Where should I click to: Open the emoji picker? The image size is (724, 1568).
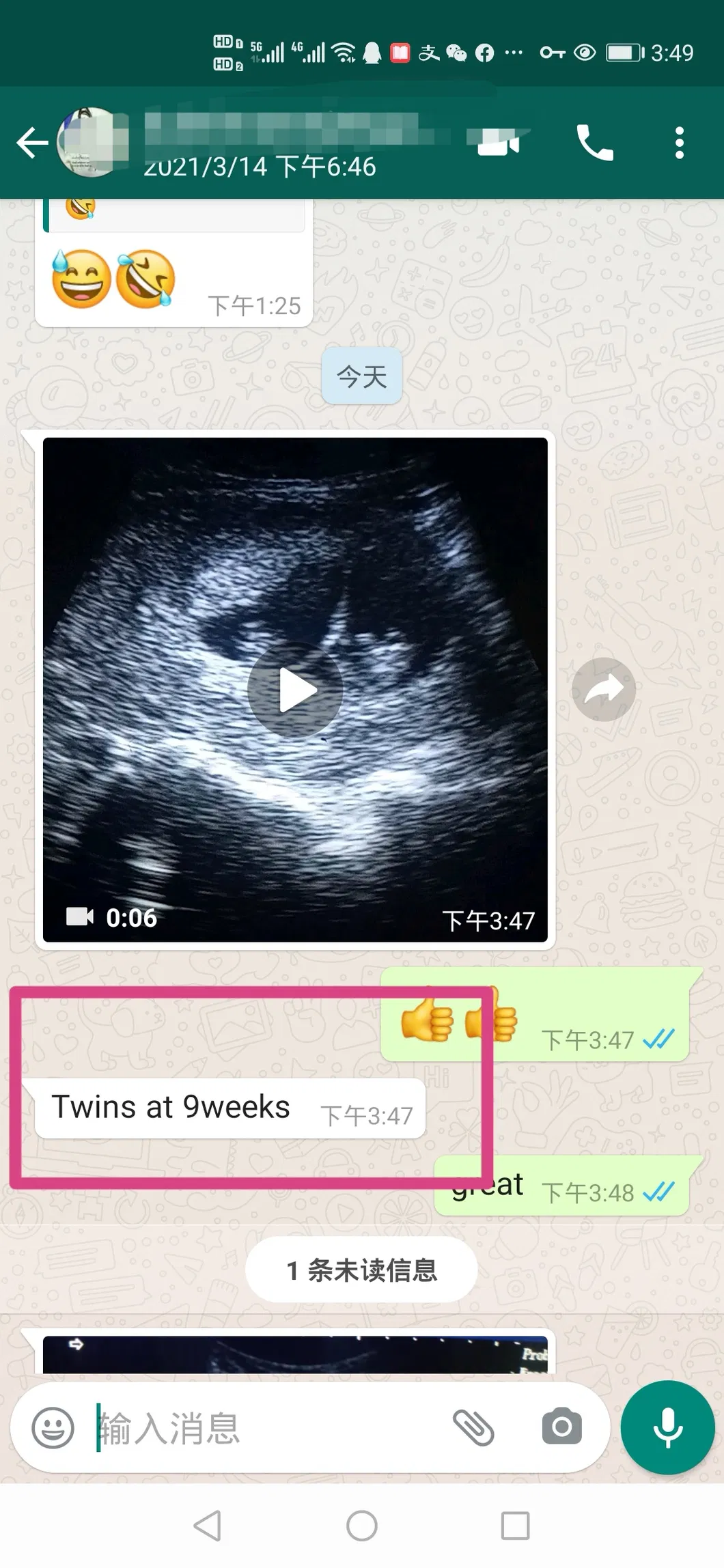(x=53, y=1427)
